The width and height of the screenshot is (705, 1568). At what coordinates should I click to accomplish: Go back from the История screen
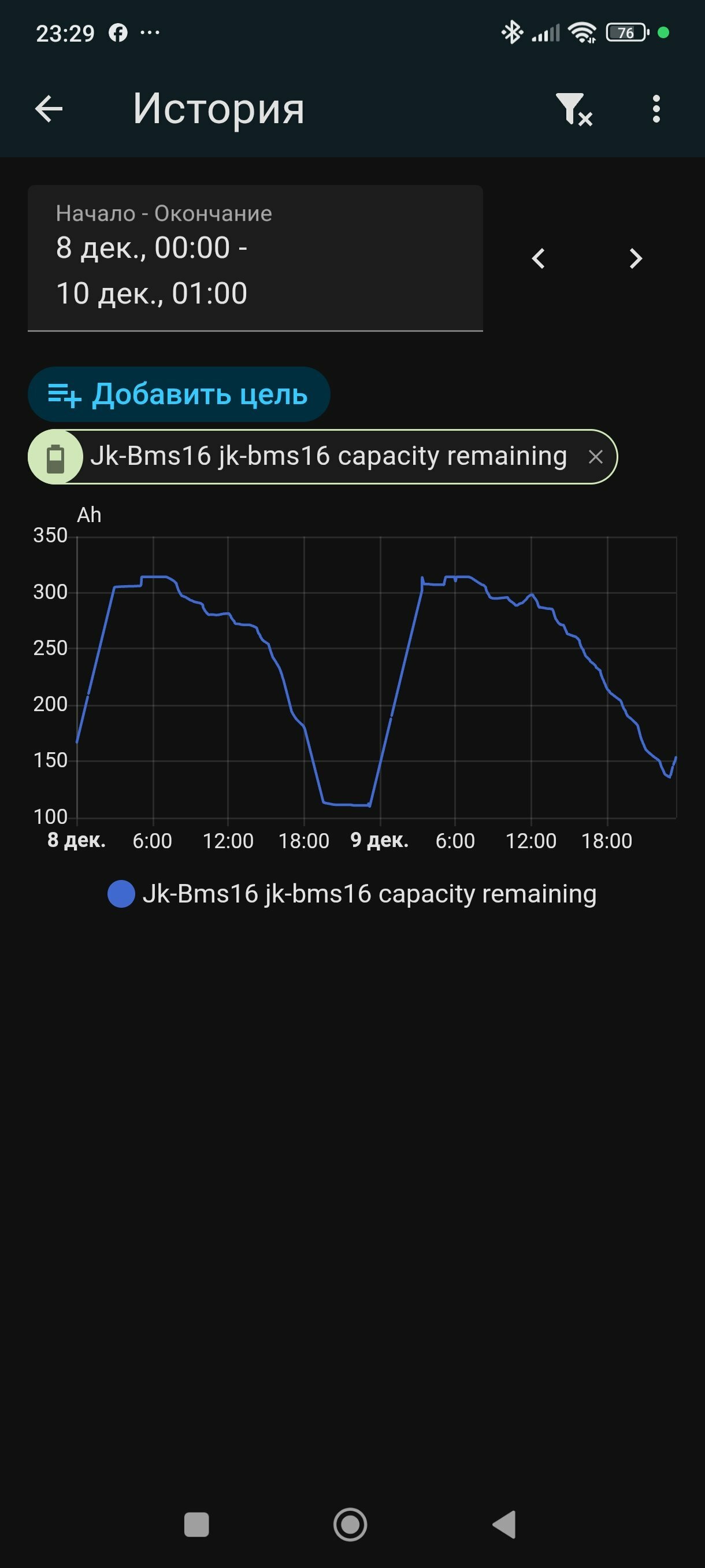pos(49,110)
